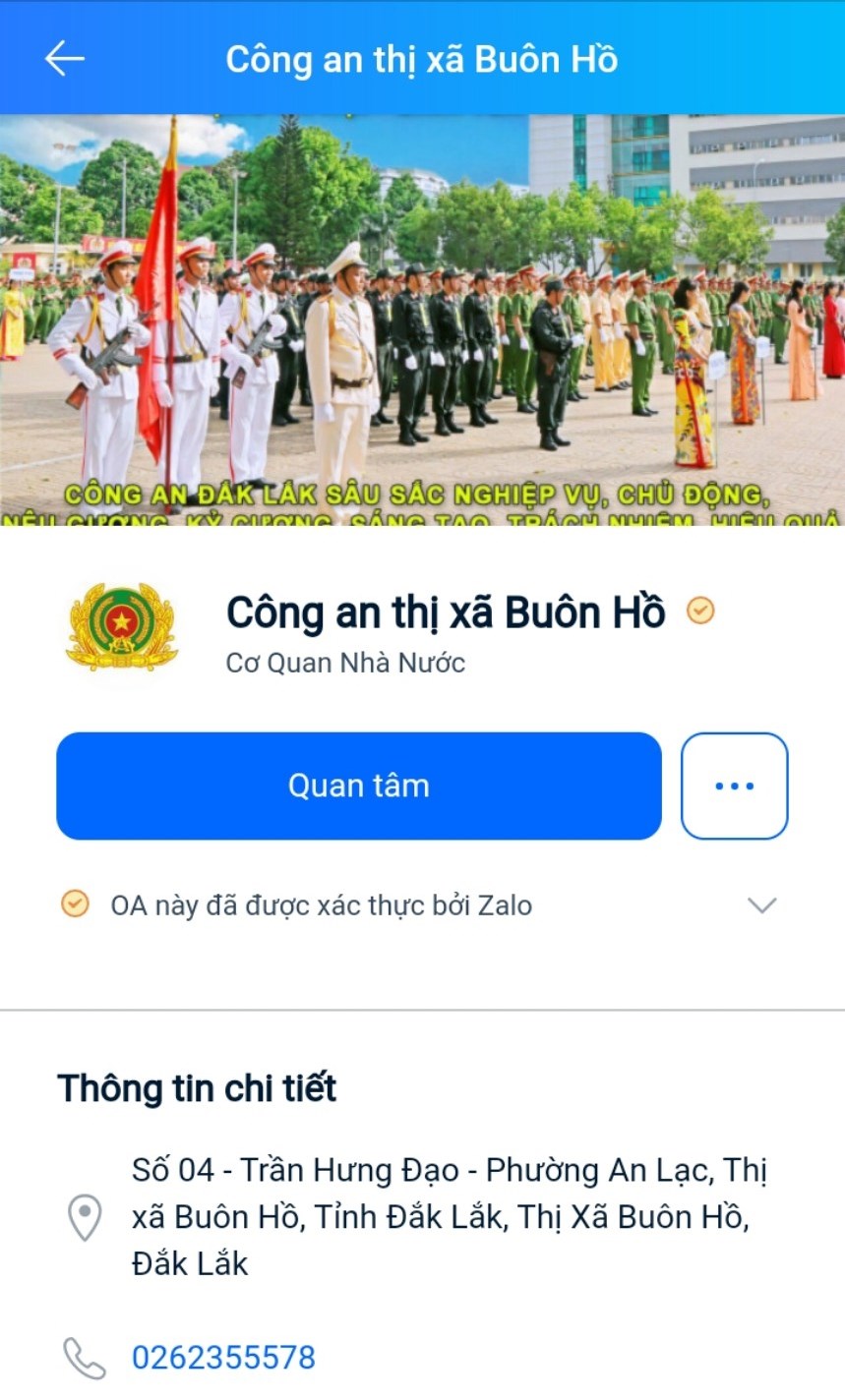Open the three-dot more options button
845x1400 pixels.
[x=734, y=786]
